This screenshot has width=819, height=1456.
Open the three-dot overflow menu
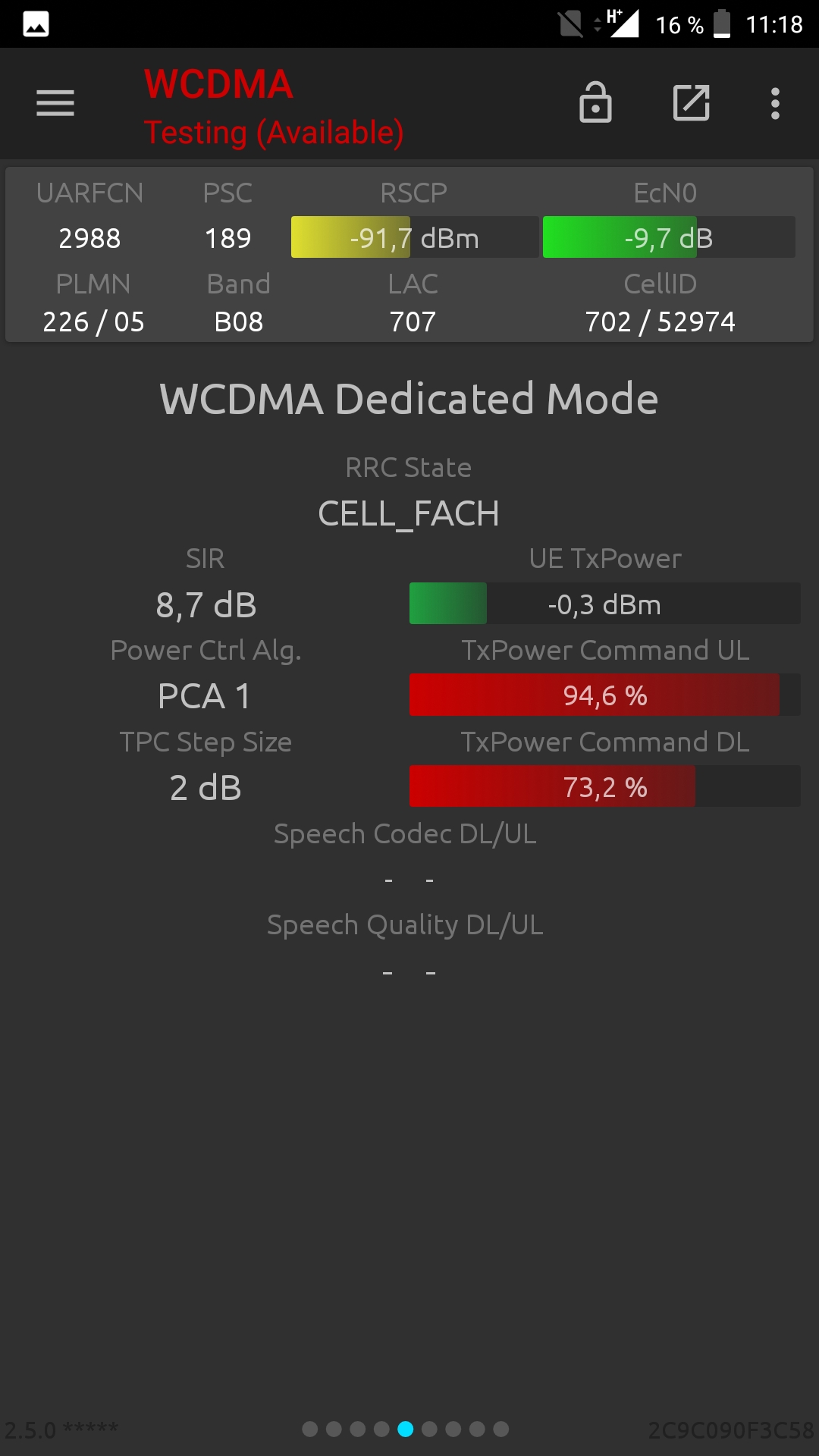(775, 103)
